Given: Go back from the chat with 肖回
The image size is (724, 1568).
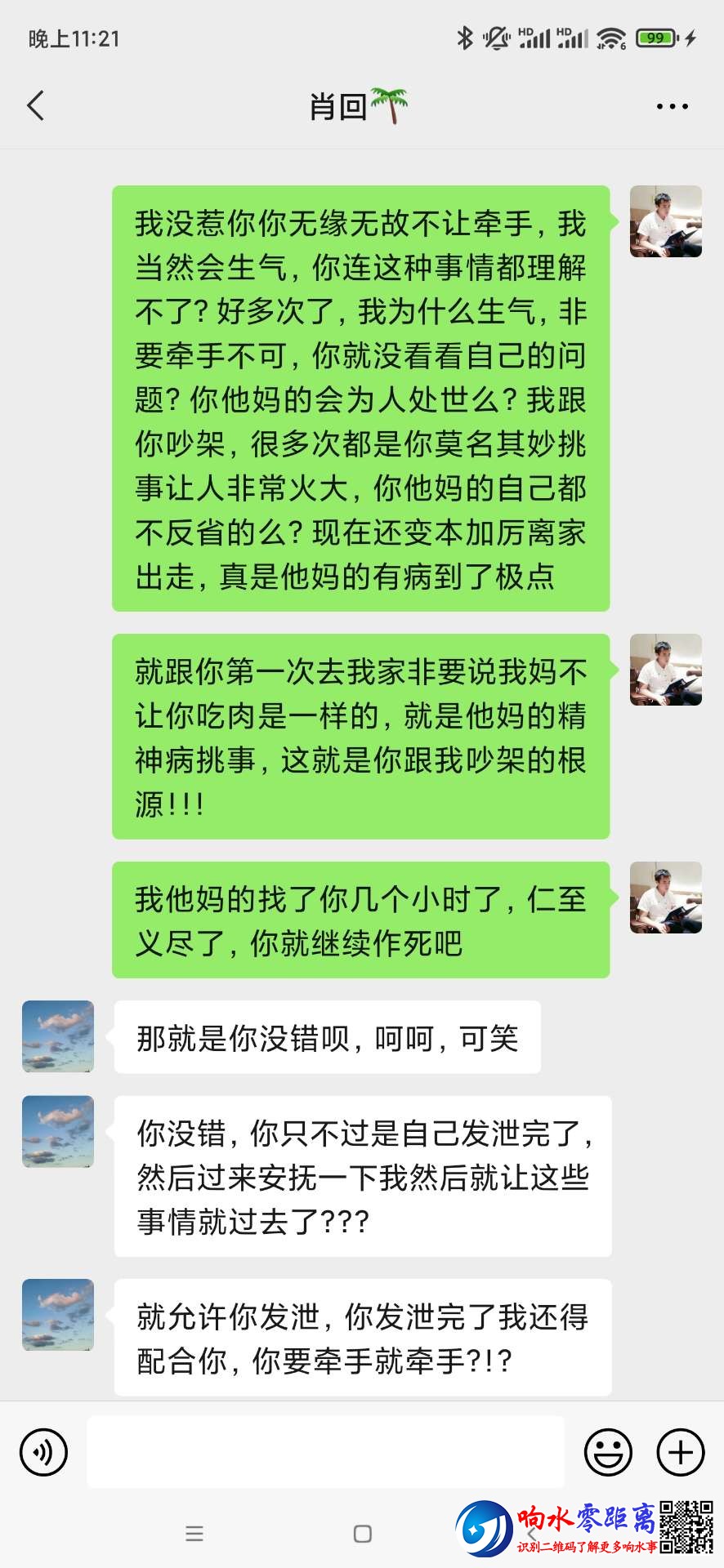Looking at the screenshot, I should [36, 106].
